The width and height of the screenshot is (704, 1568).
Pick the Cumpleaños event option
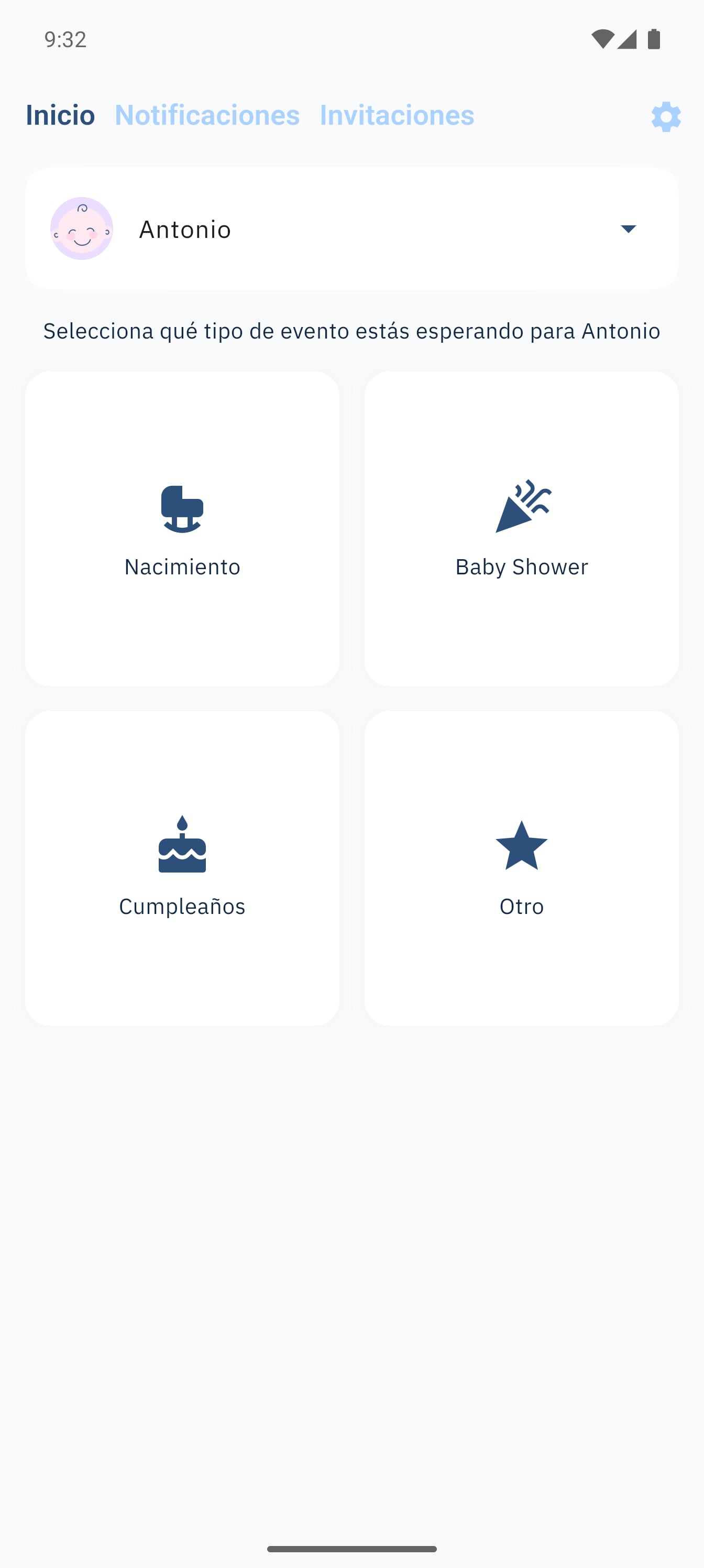pos(182,870)
